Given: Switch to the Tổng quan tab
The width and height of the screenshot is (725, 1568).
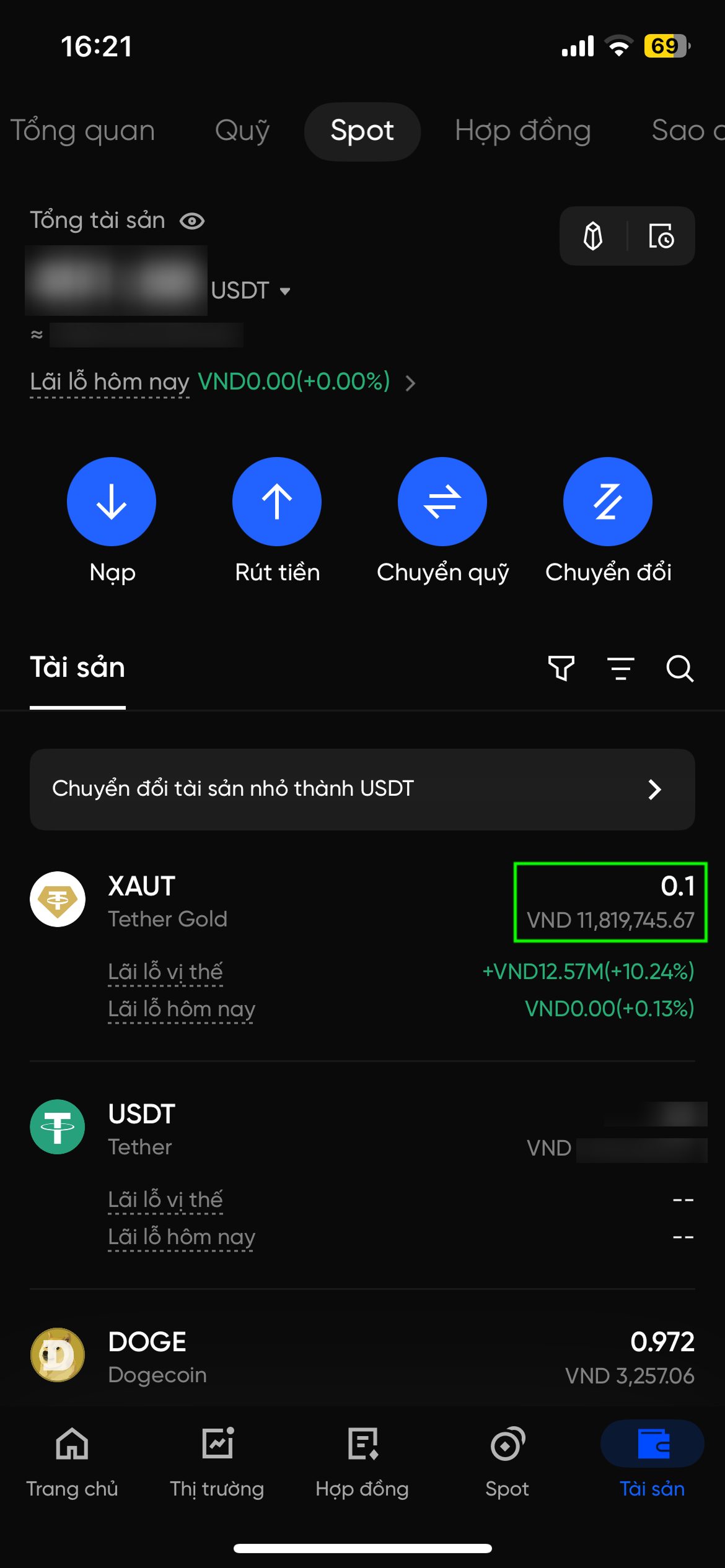Looking at the screenshot, I should (82, 131).
